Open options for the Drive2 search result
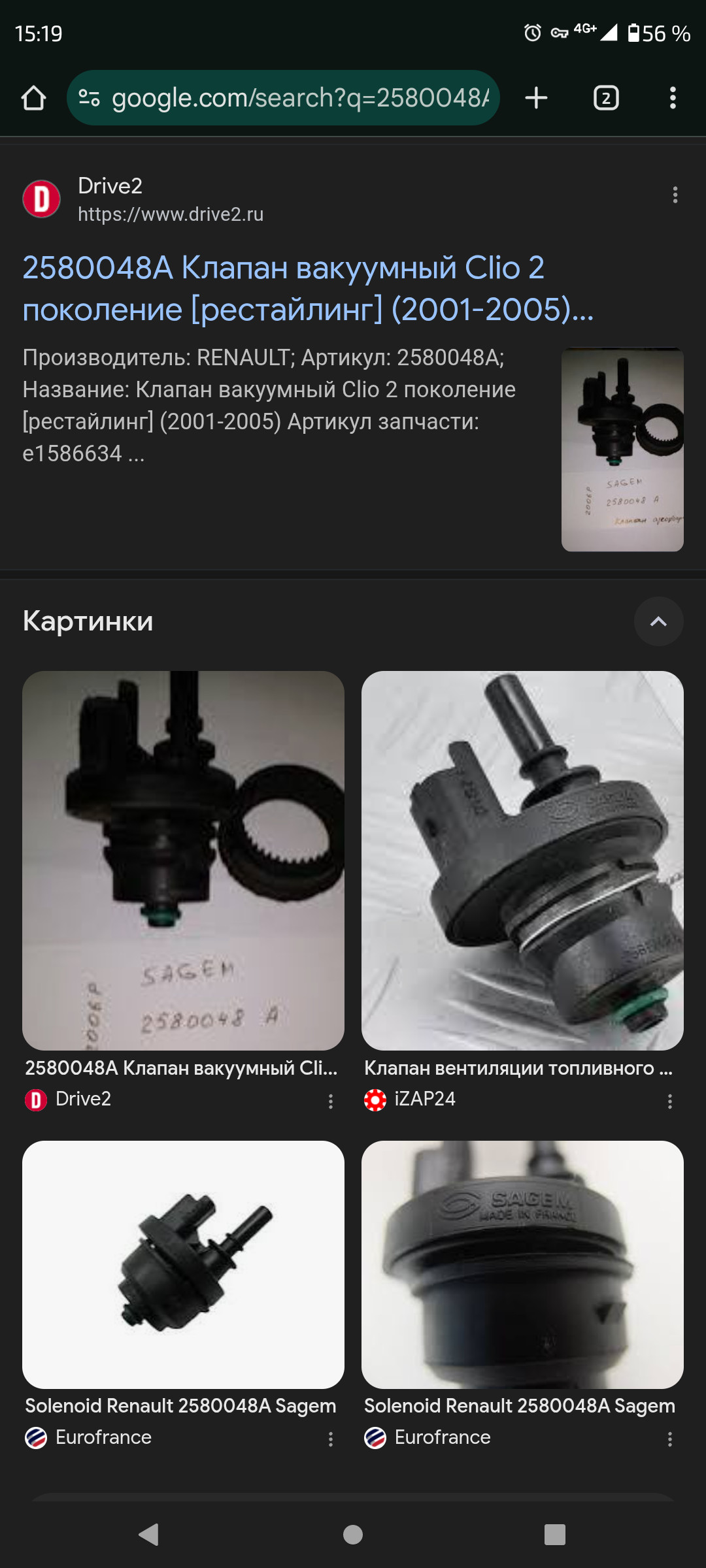706x1568 pixels. (675, 195)
